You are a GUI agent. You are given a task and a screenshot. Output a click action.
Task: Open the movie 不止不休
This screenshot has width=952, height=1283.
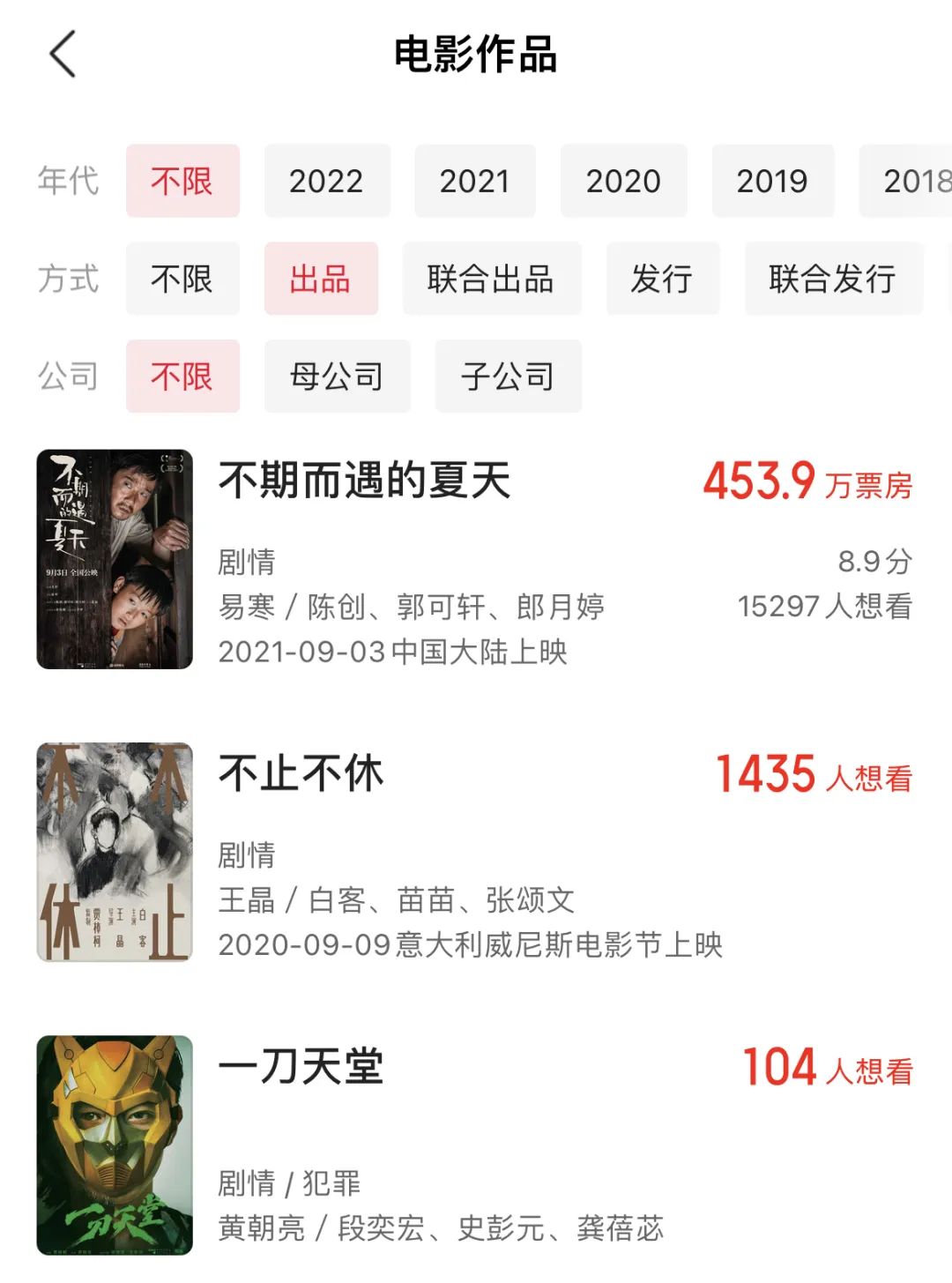click(301, 774)
